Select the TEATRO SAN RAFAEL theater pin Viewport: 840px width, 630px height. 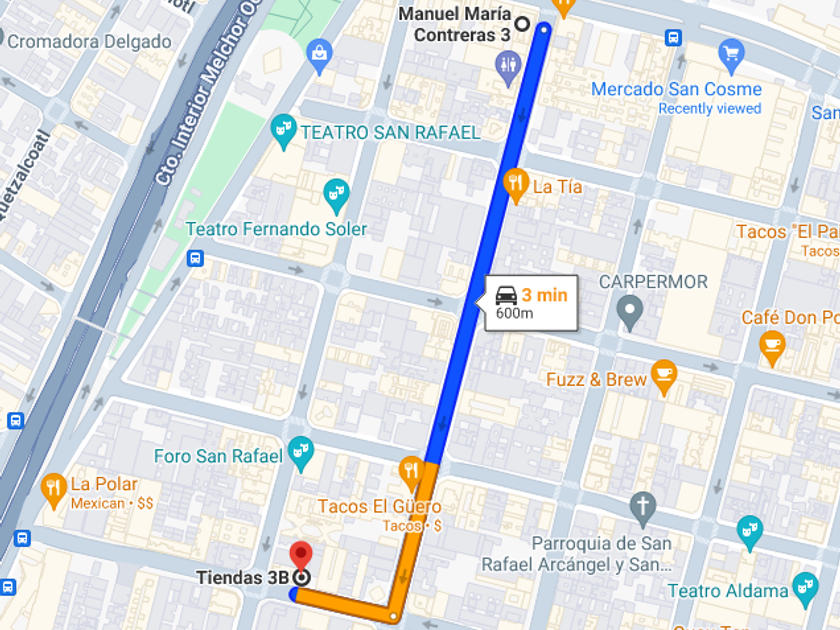coord(283,131)
